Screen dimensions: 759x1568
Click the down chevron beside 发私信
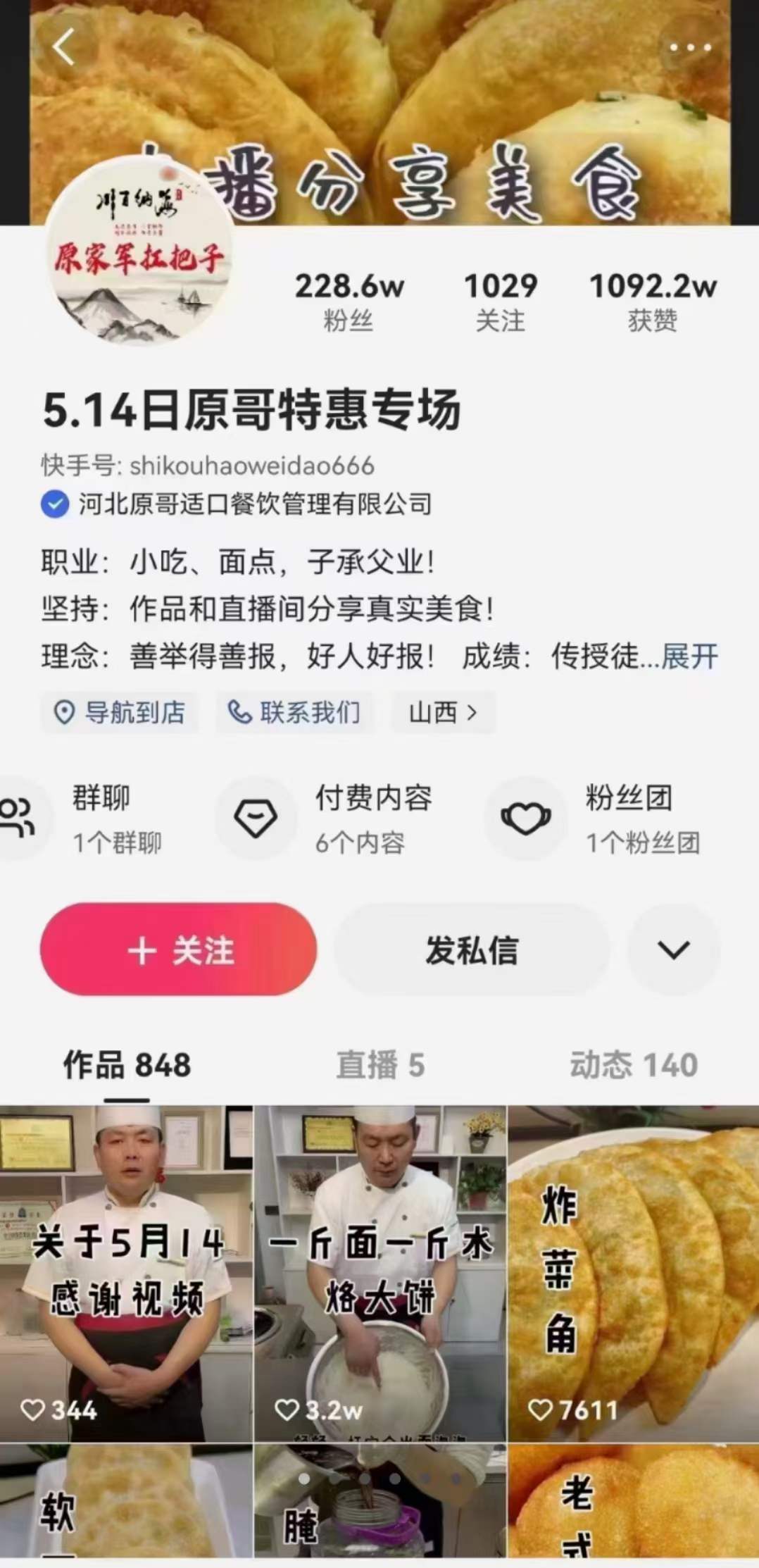pyautogui.click(x=672, y=950)
